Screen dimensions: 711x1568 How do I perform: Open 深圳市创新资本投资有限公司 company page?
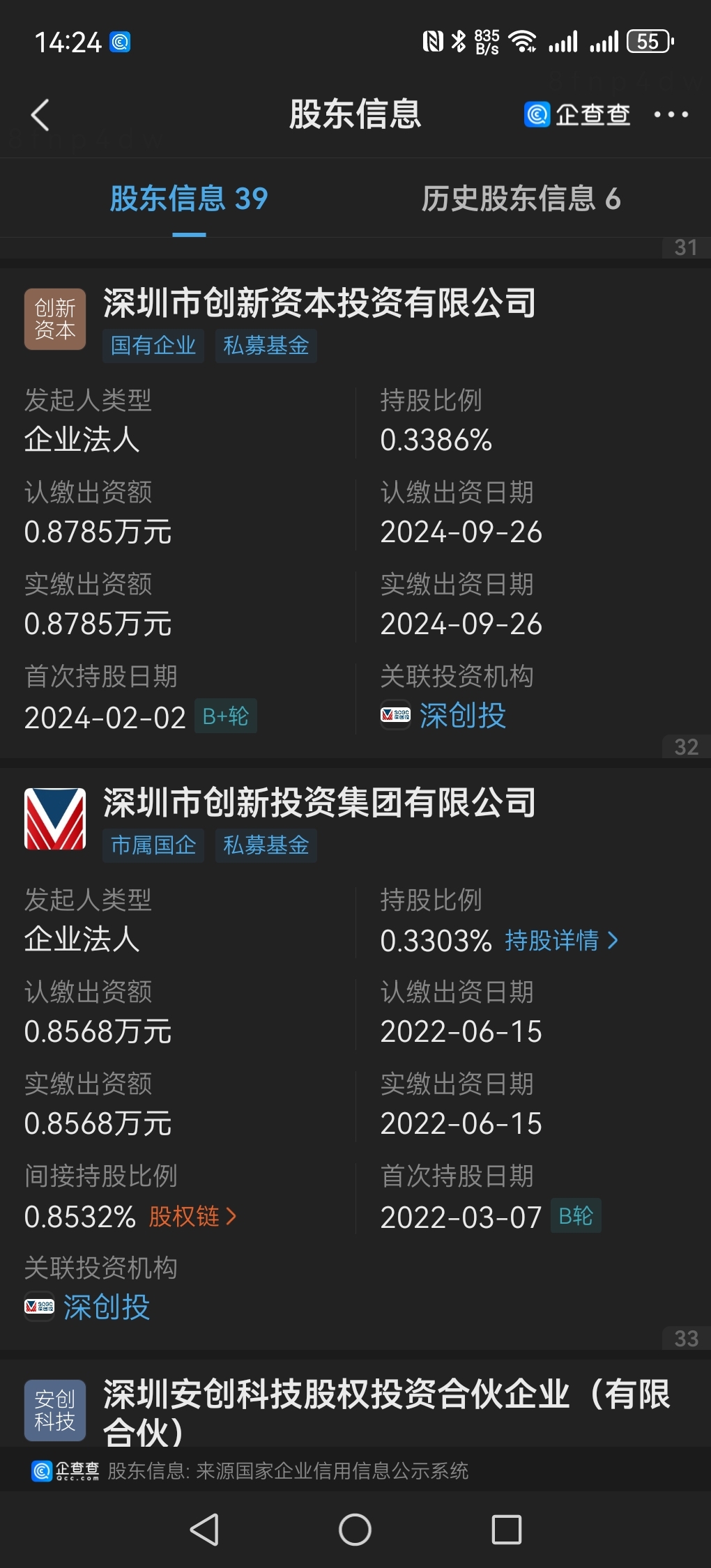point(320,303)
